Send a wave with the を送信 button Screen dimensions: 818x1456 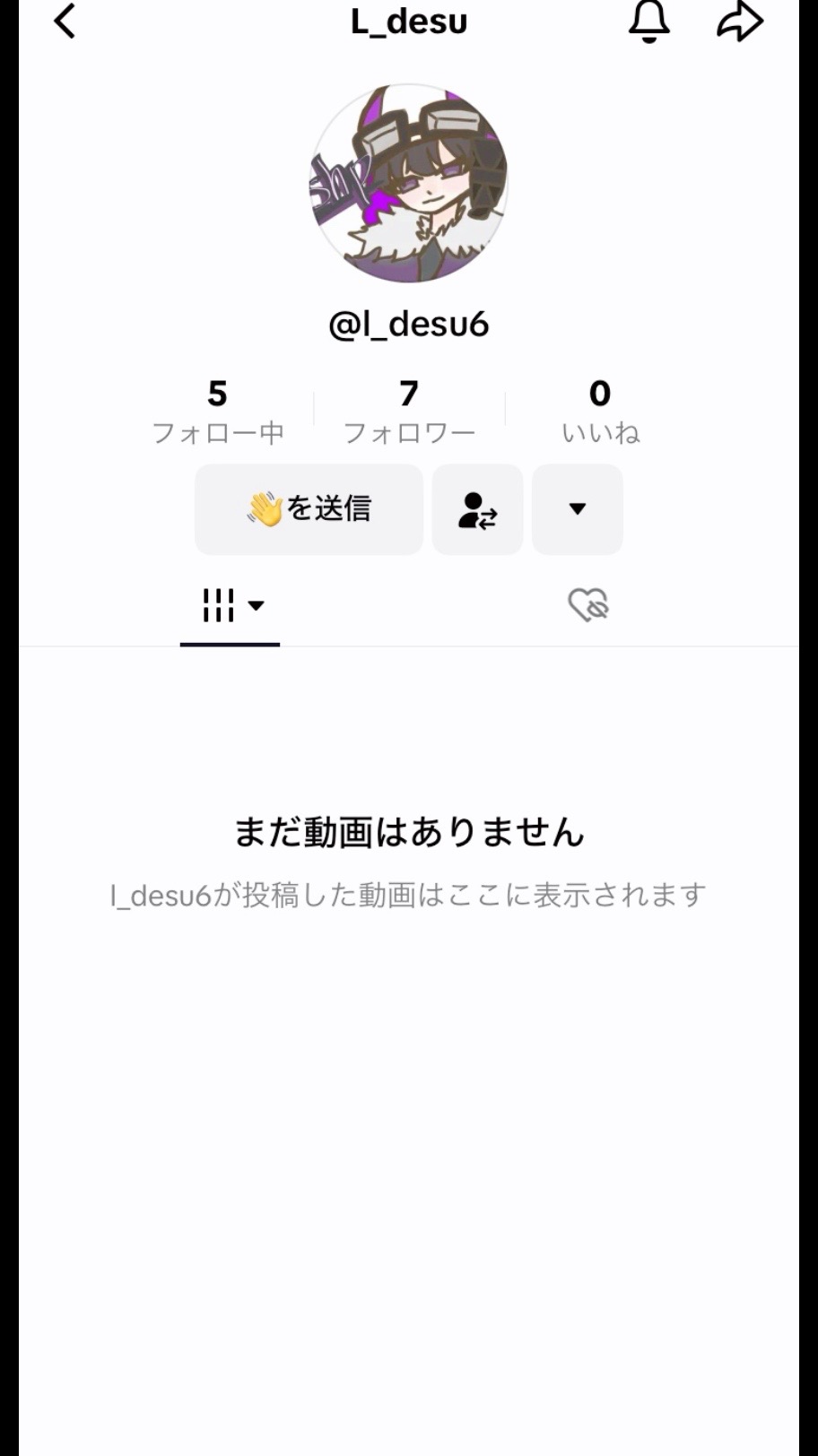click(309, 509)
